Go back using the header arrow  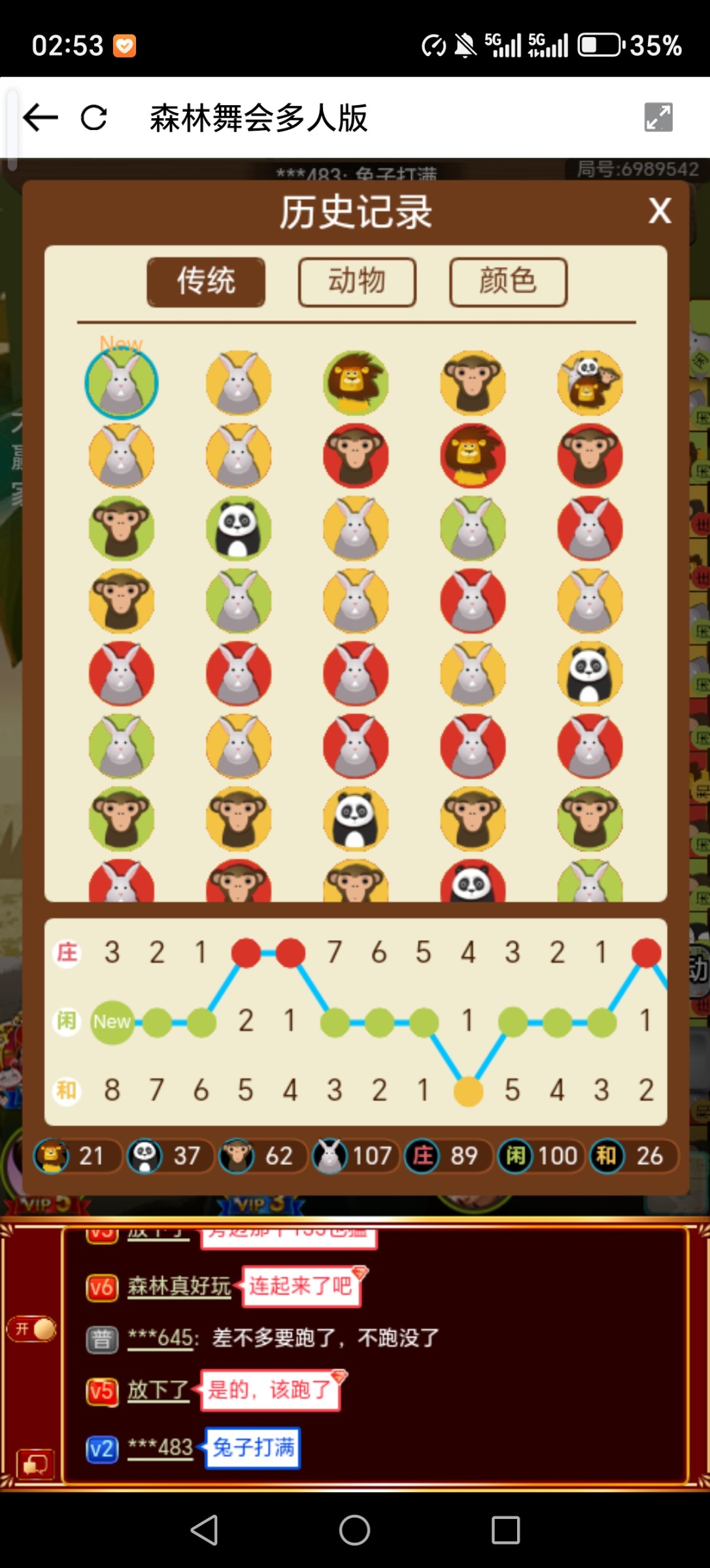pos(41,118)
